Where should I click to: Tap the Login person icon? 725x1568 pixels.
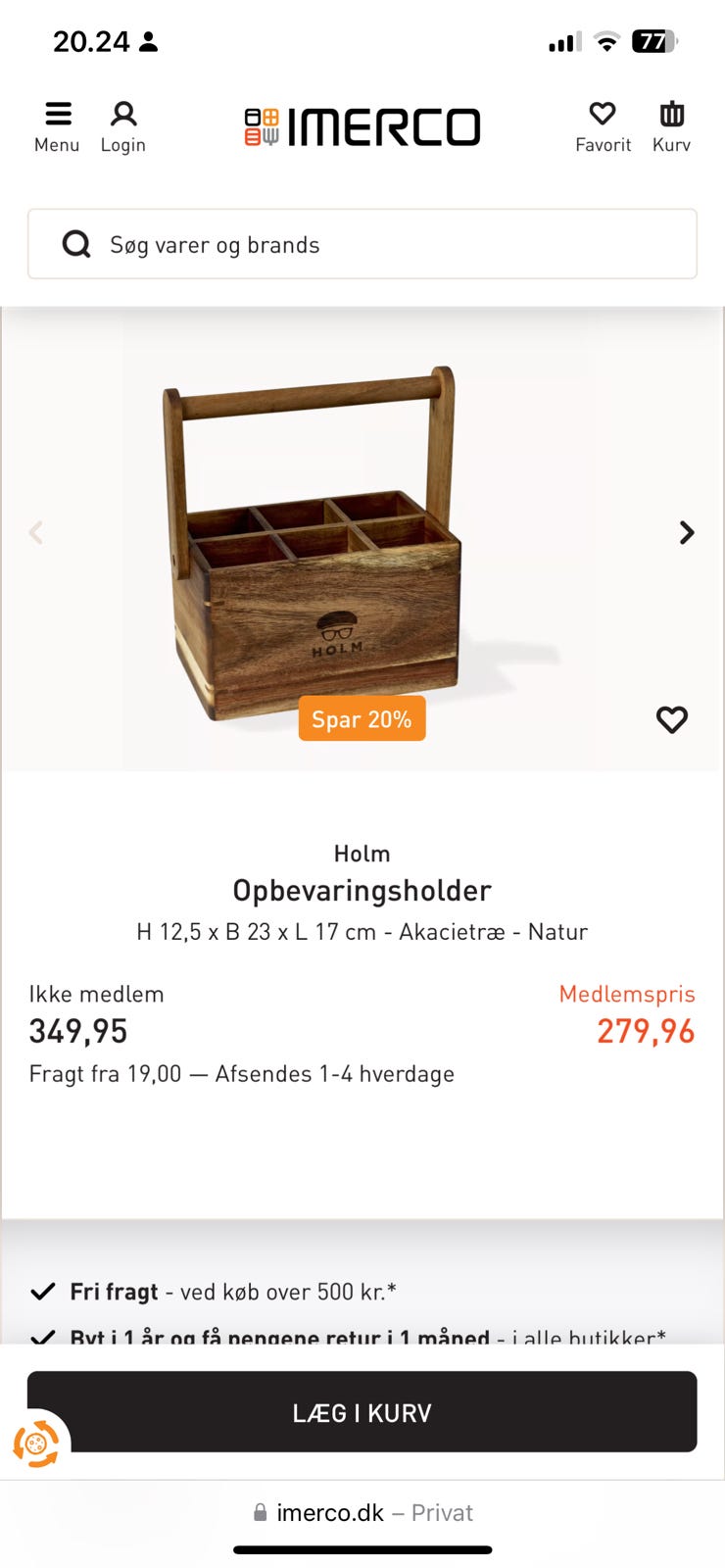122,115
